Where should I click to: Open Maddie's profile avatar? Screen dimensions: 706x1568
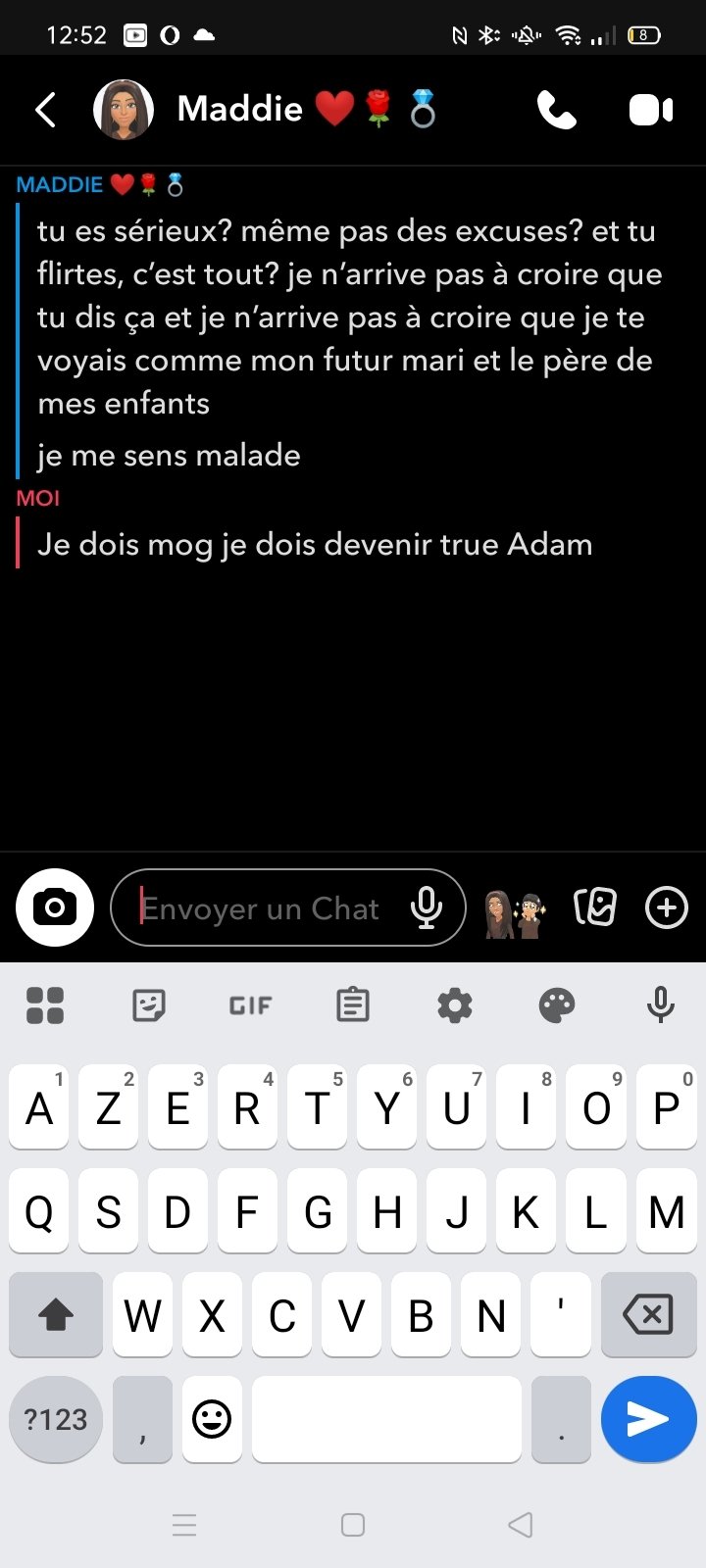pyautogui.click(x=124, y=110)
